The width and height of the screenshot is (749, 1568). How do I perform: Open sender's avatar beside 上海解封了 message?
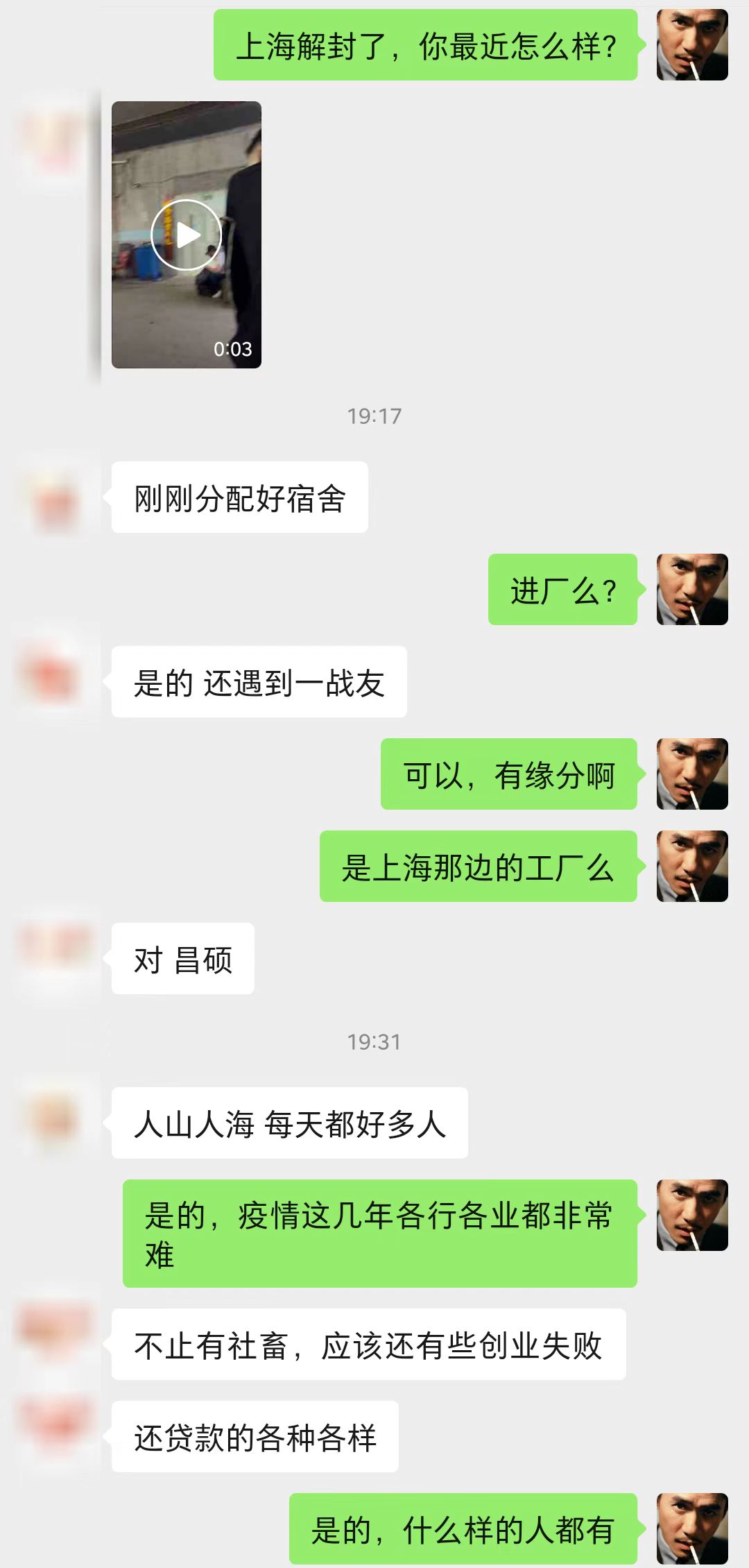pyautogui.click(x=691, y=45)
